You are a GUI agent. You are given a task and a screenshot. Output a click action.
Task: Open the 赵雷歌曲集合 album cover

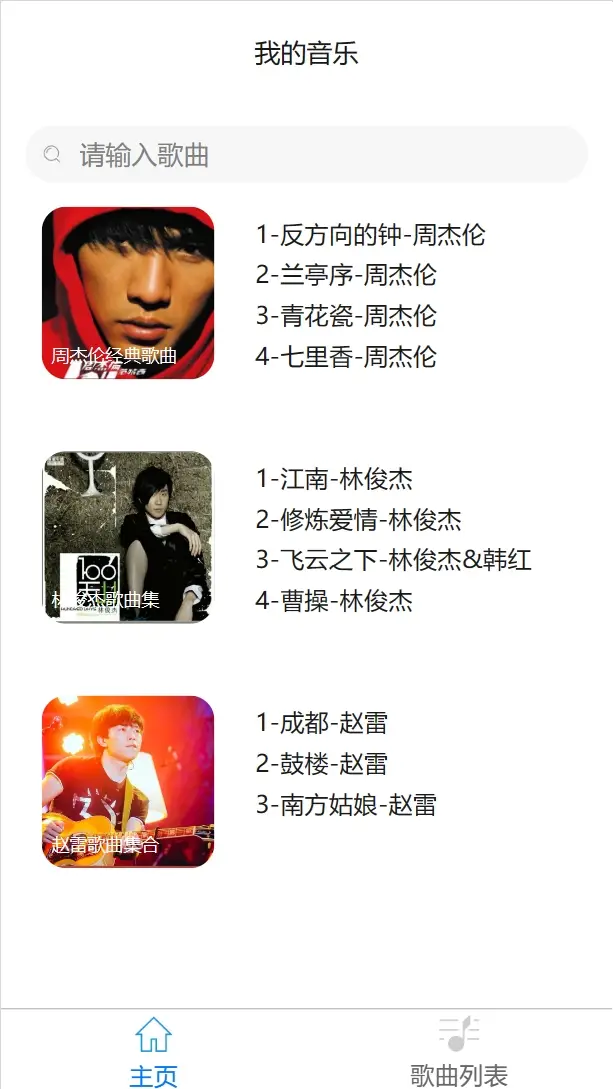click(x=128, y=781)
